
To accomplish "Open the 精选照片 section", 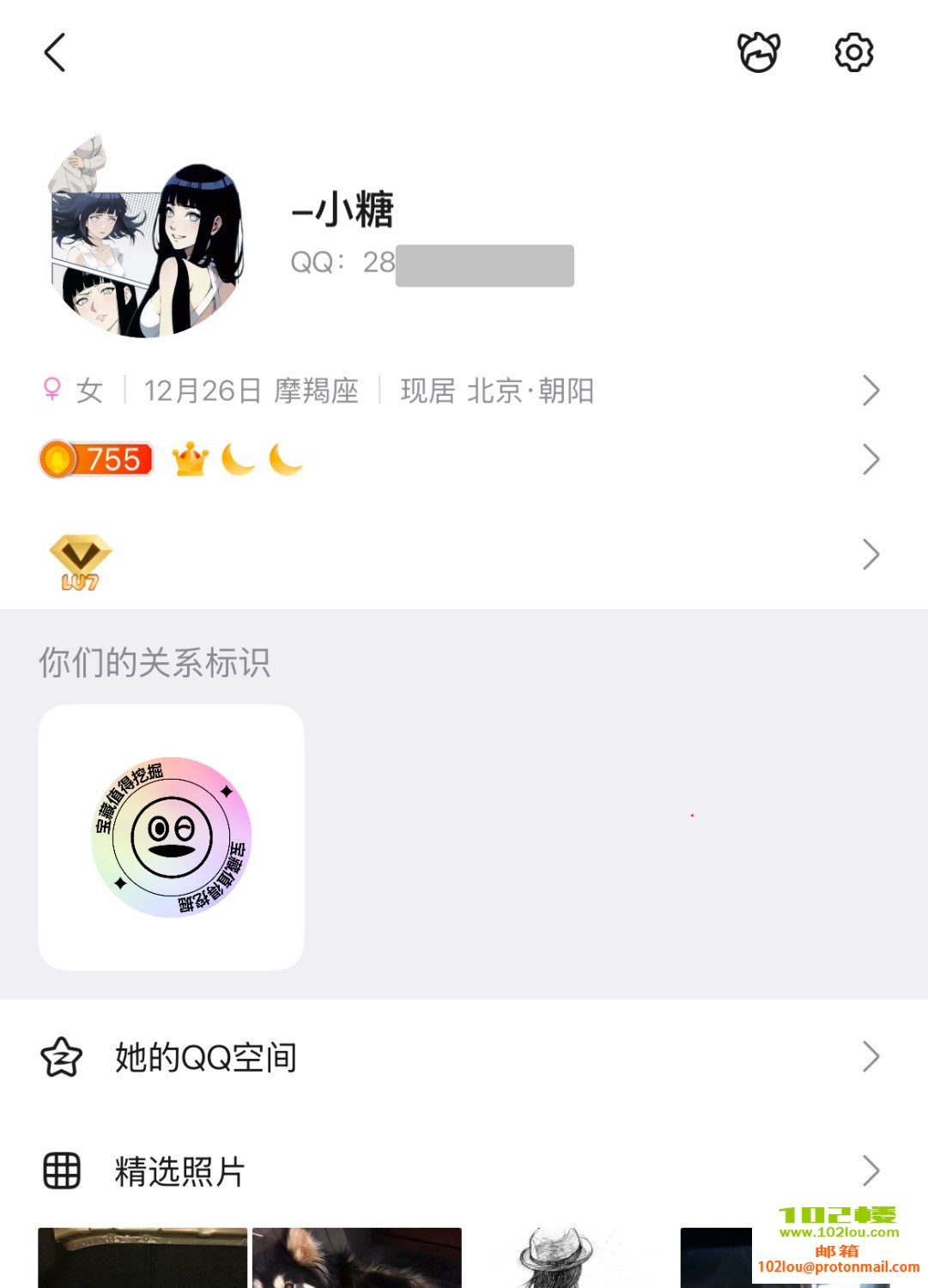I will [464, 1171].
